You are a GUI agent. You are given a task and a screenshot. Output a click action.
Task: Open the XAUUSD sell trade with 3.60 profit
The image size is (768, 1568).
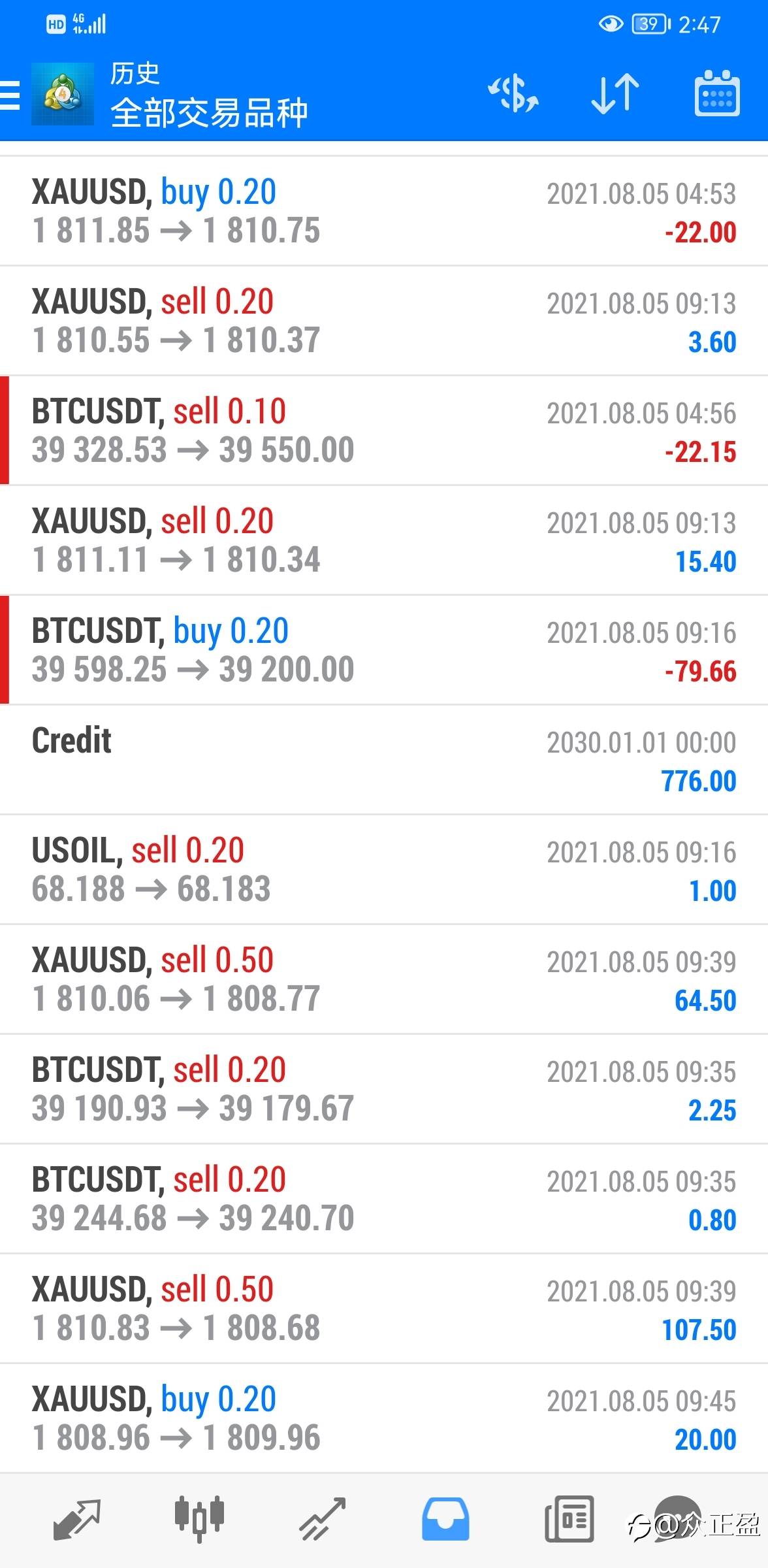coord(384,321)
